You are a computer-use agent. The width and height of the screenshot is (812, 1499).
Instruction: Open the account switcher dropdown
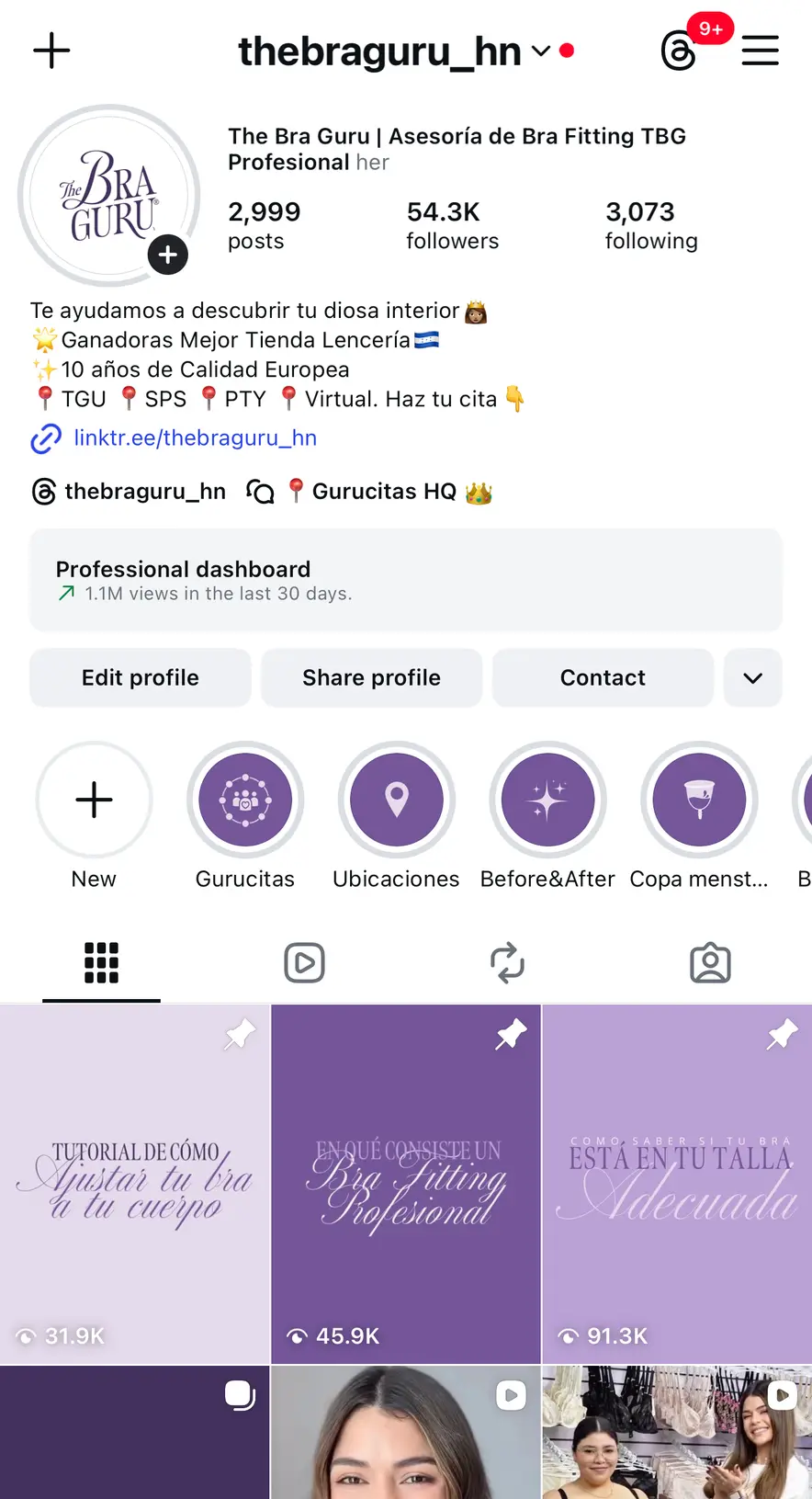tap(541, 51)
